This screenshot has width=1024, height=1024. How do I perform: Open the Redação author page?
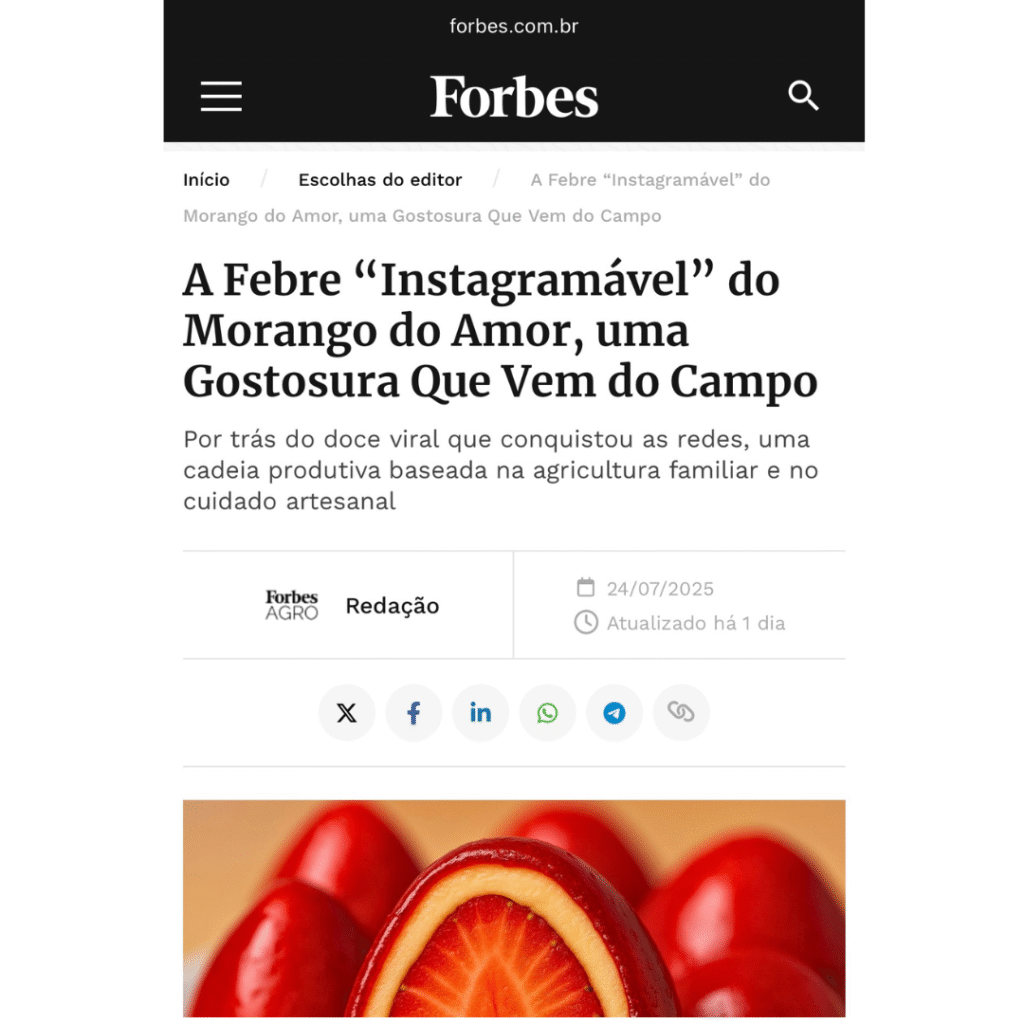392,606
